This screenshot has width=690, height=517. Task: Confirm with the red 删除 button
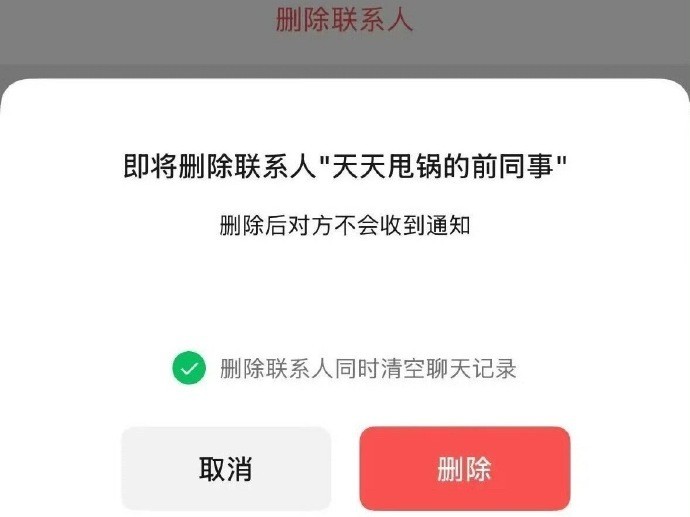(x=464, y=468)
